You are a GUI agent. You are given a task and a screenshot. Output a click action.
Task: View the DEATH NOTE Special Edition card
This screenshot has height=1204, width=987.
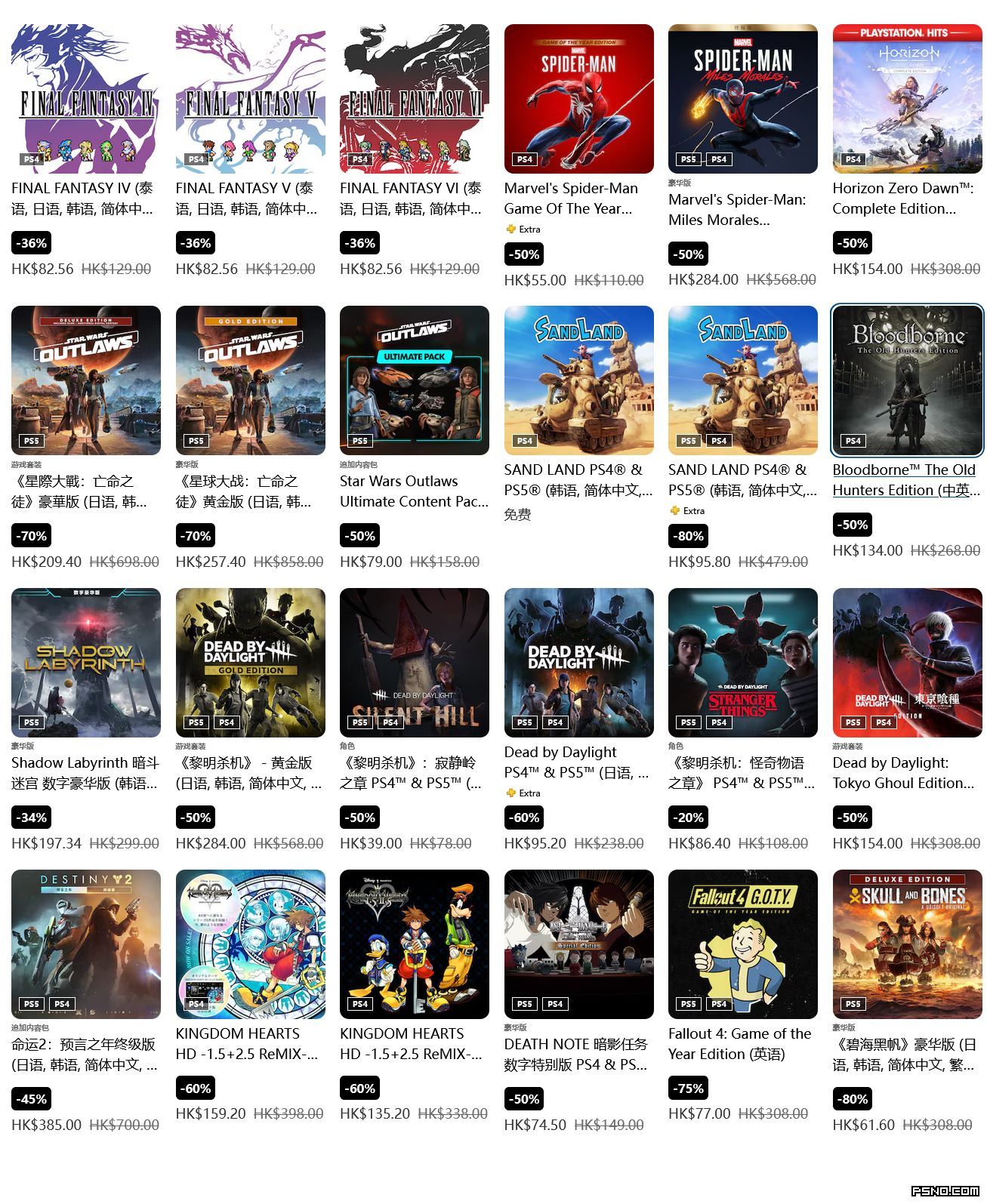click(x=578, y=944)
